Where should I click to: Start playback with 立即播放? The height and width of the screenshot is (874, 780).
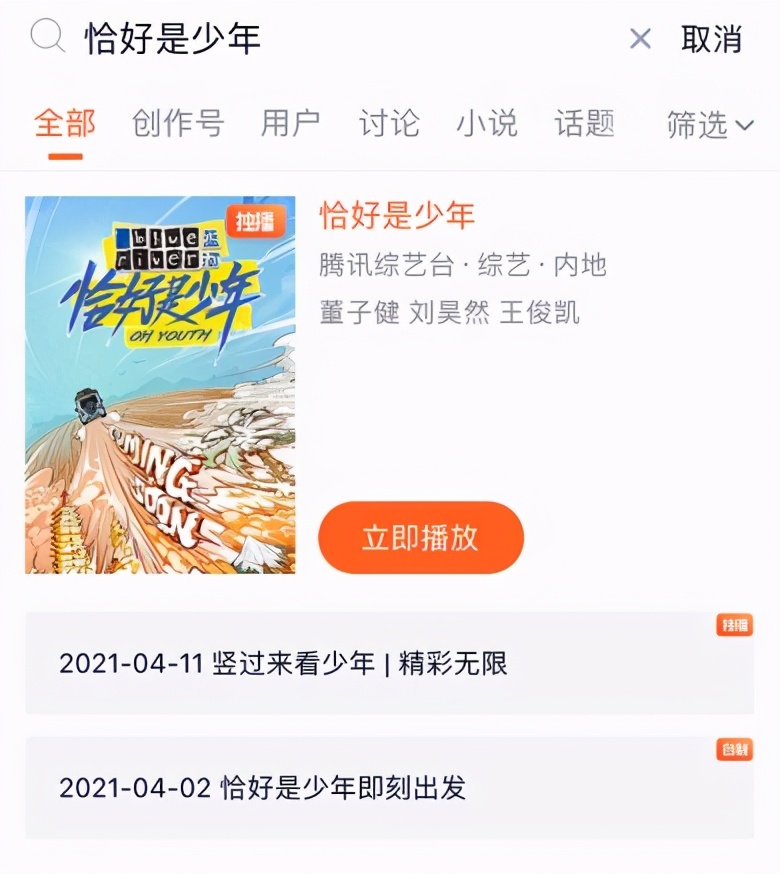pos(421,538)
